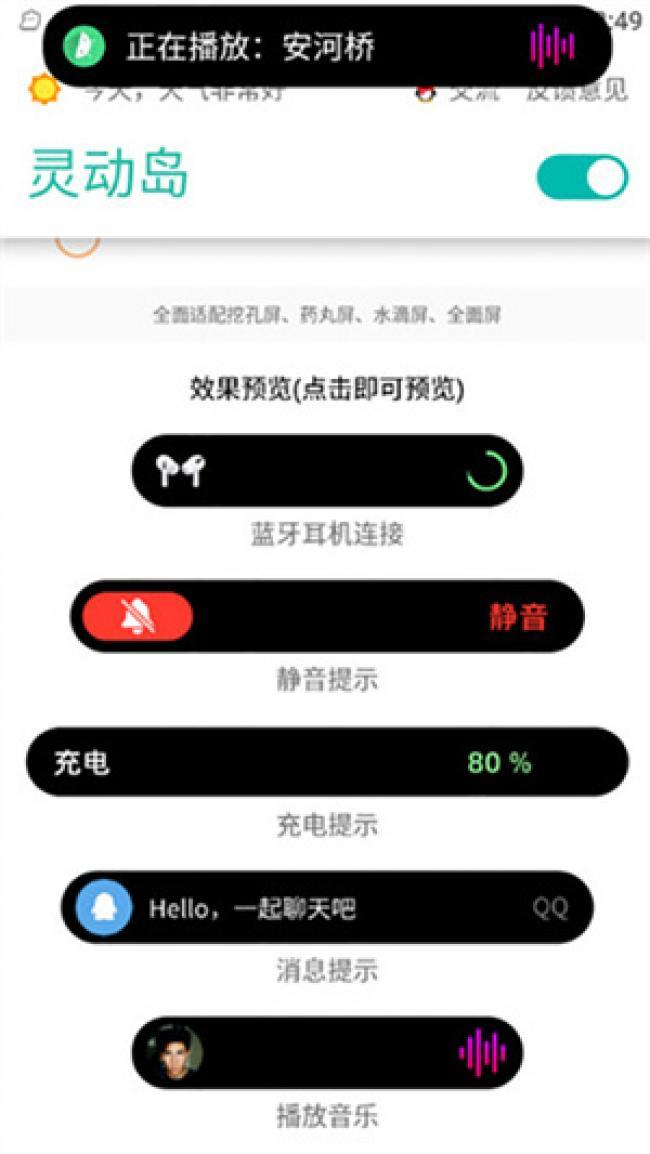Preview the 充电提示 80% effect
Screen dimensions: 650x1154
[326, 762]
